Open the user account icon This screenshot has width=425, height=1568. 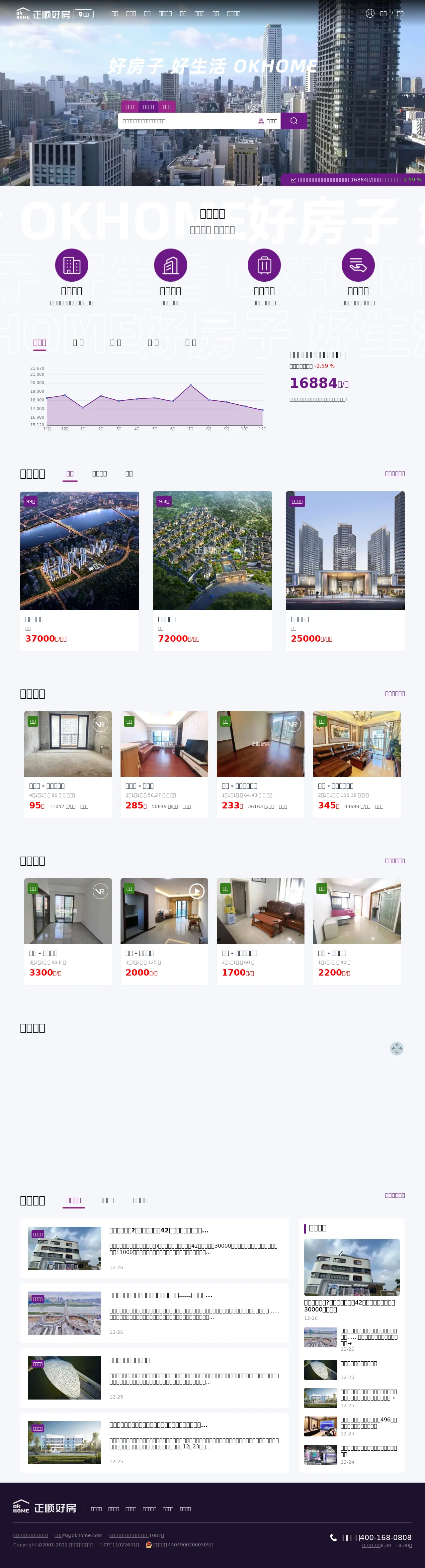370,13
